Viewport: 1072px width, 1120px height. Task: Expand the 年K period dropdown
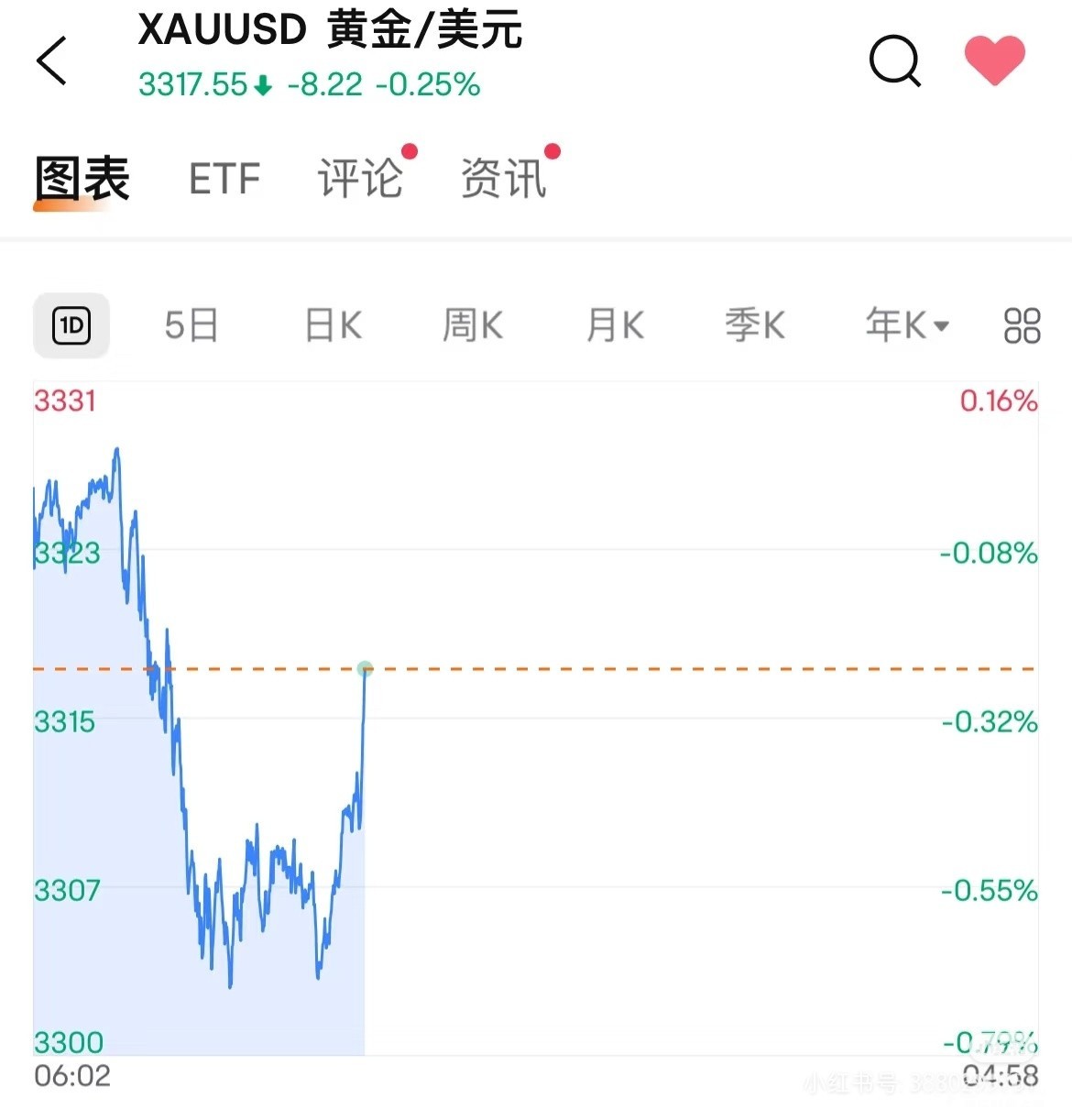pos(907,325)
